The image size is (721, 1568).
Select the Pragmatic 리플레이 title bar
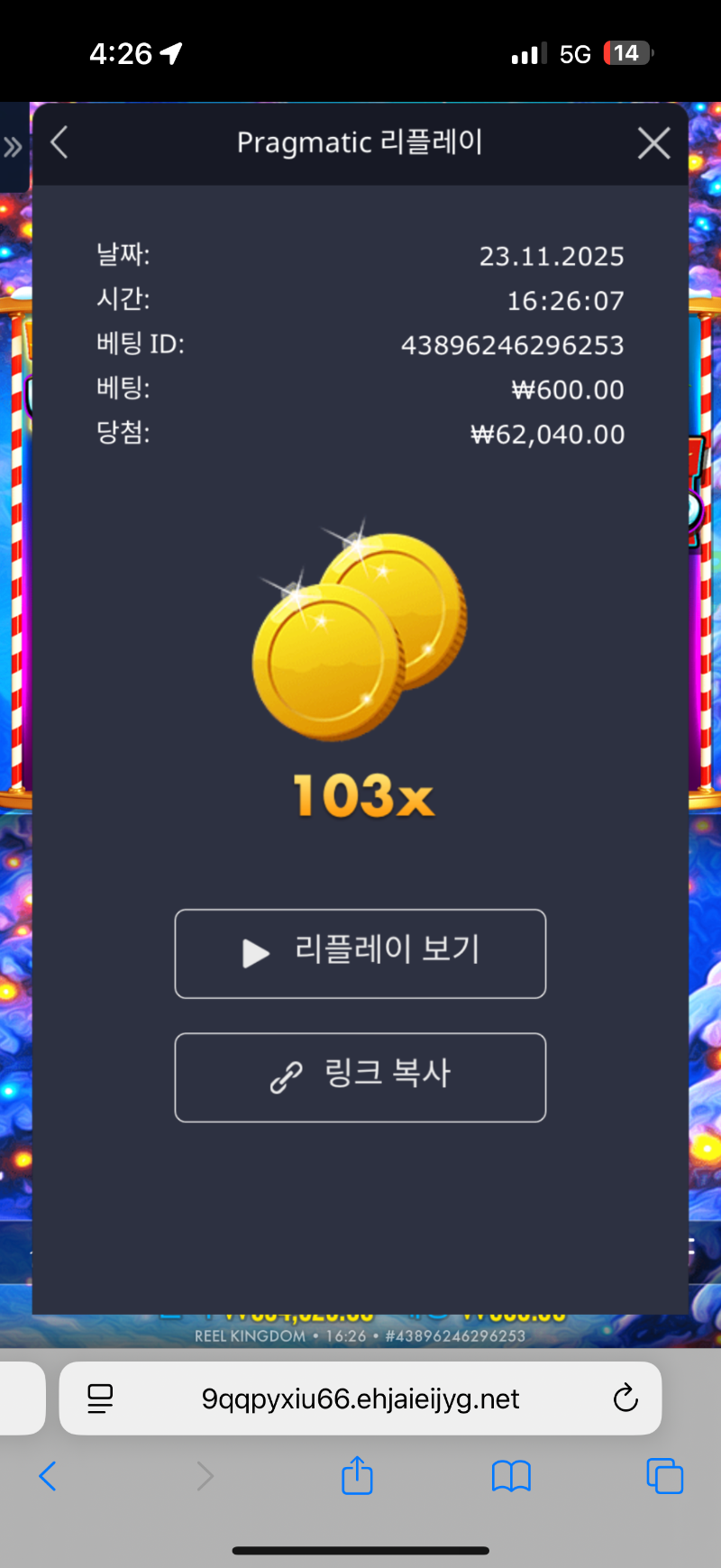[359, 142]
